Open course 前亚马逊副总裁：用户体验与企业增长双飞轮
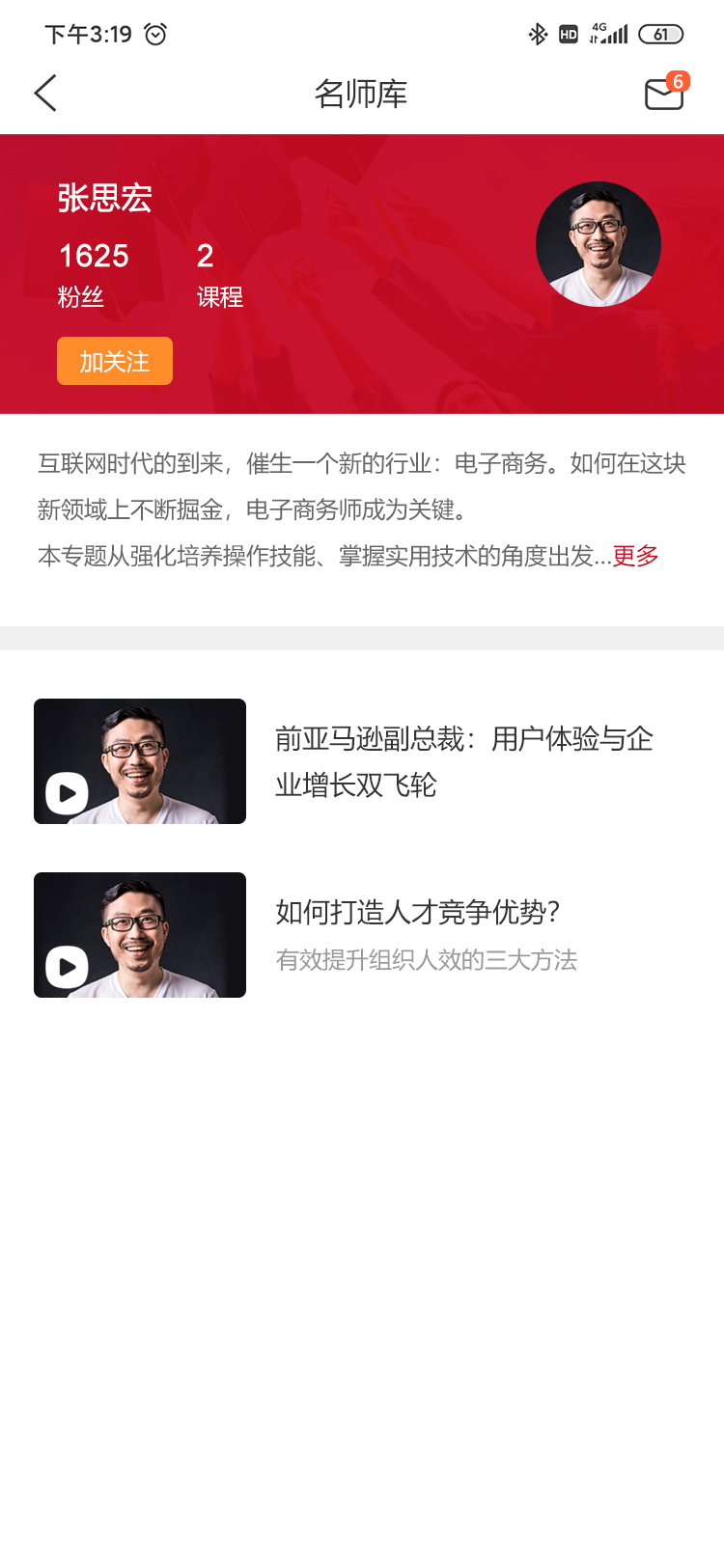The width and height of the screenshot is (724, 1568). pyautogui.click(x=463, y=761)
